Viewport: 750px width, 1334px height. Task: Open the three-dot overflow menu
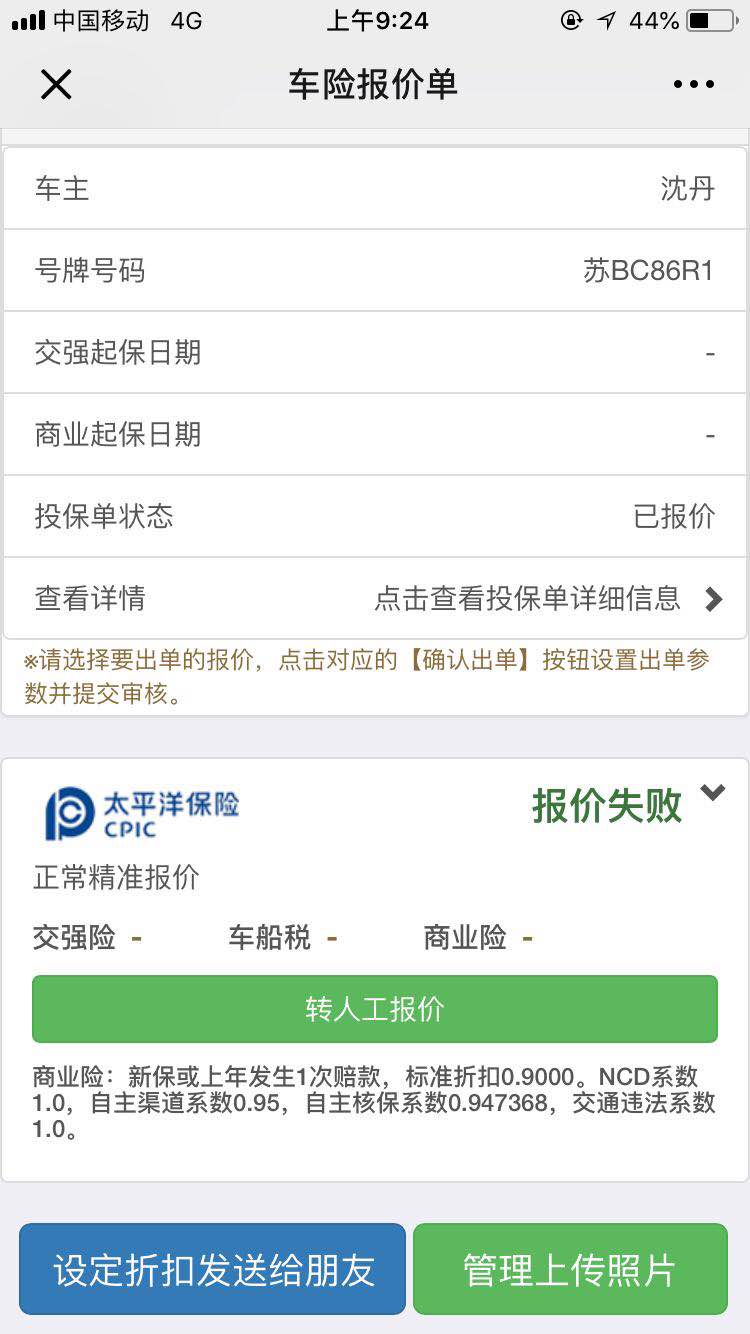pos(694,85)
